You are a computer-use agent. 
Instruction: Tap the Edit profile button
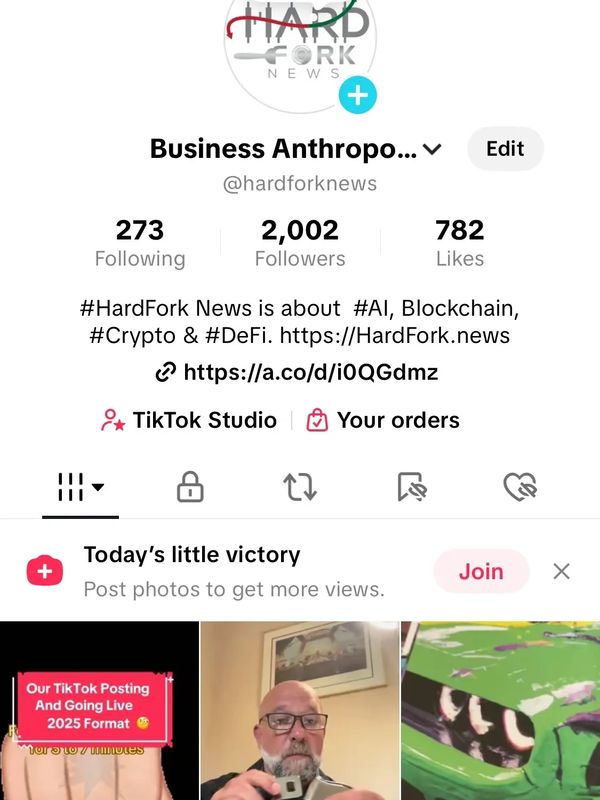tap(505, 149)
